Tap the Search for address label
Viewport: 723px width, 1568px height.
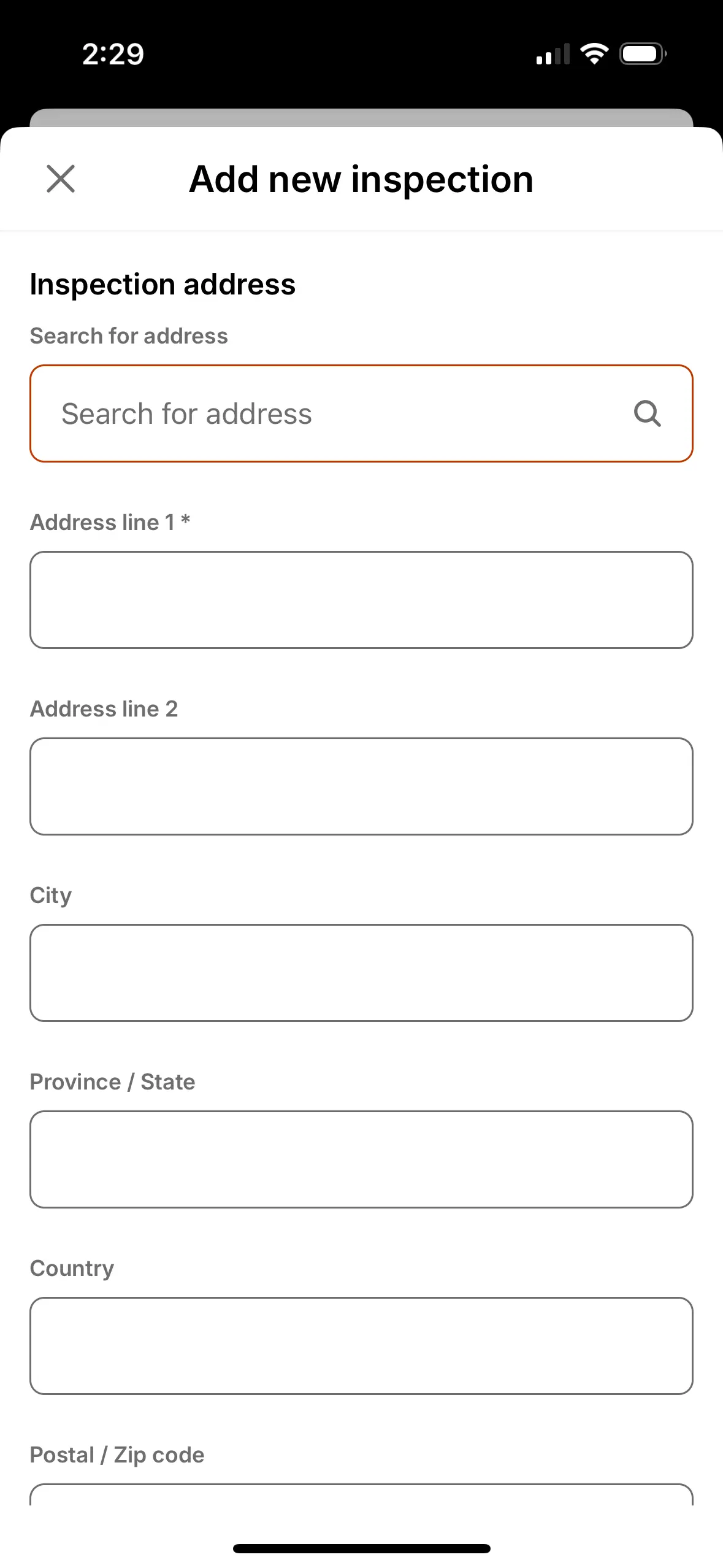pos(128,336)
